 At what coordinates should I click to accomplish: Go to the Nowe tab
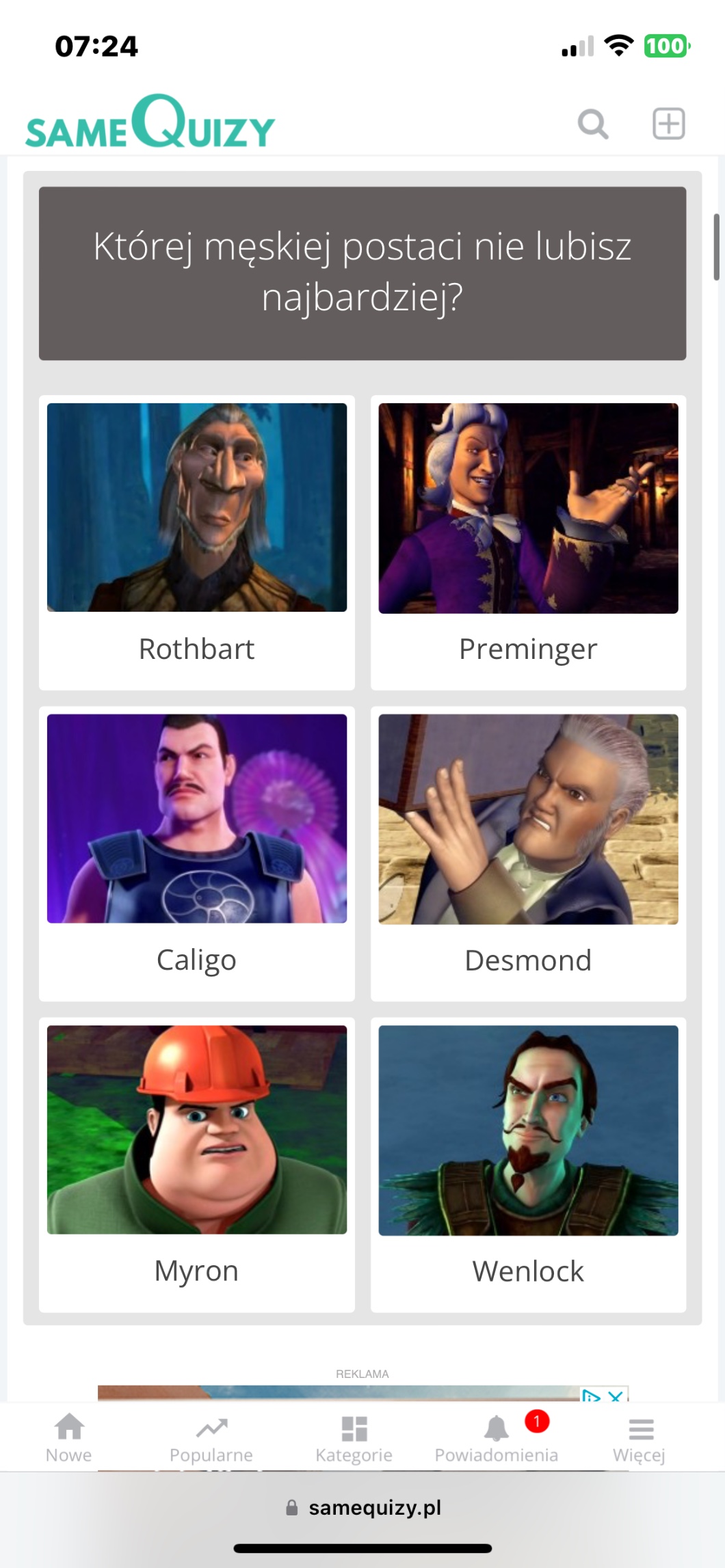point(69,1438)
